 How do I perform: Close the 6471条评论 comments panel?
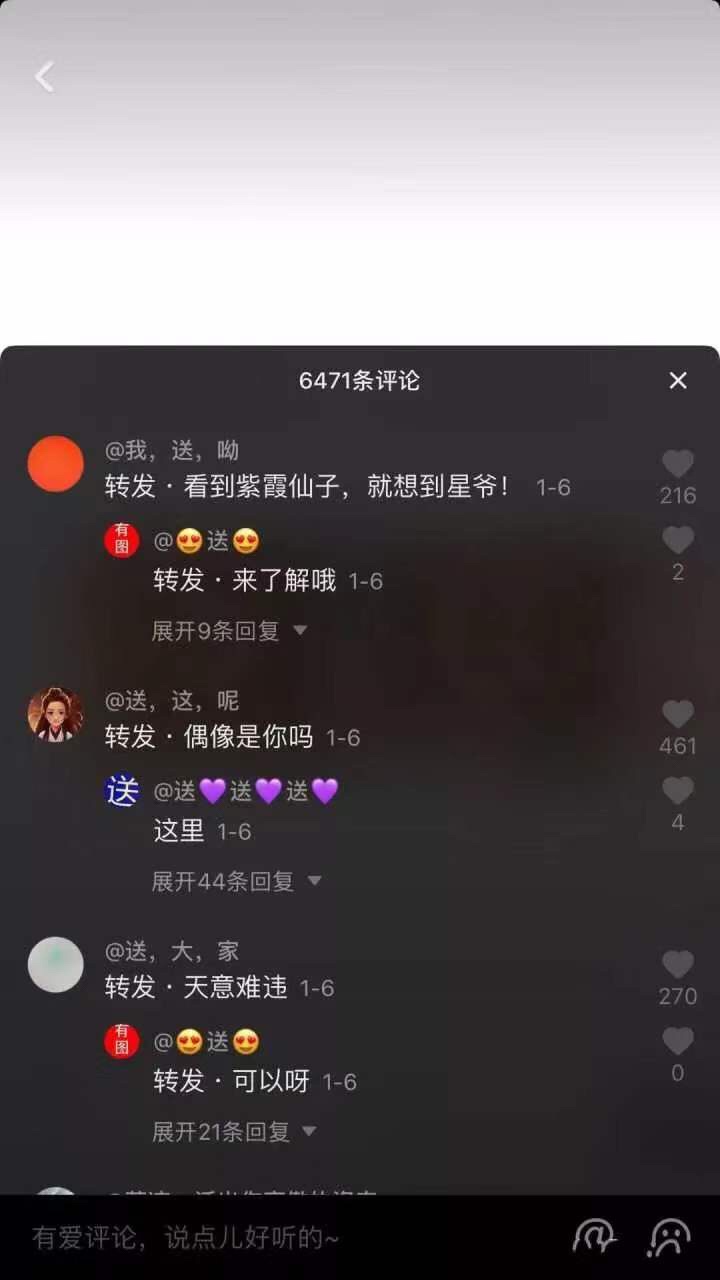coord(678,380)
